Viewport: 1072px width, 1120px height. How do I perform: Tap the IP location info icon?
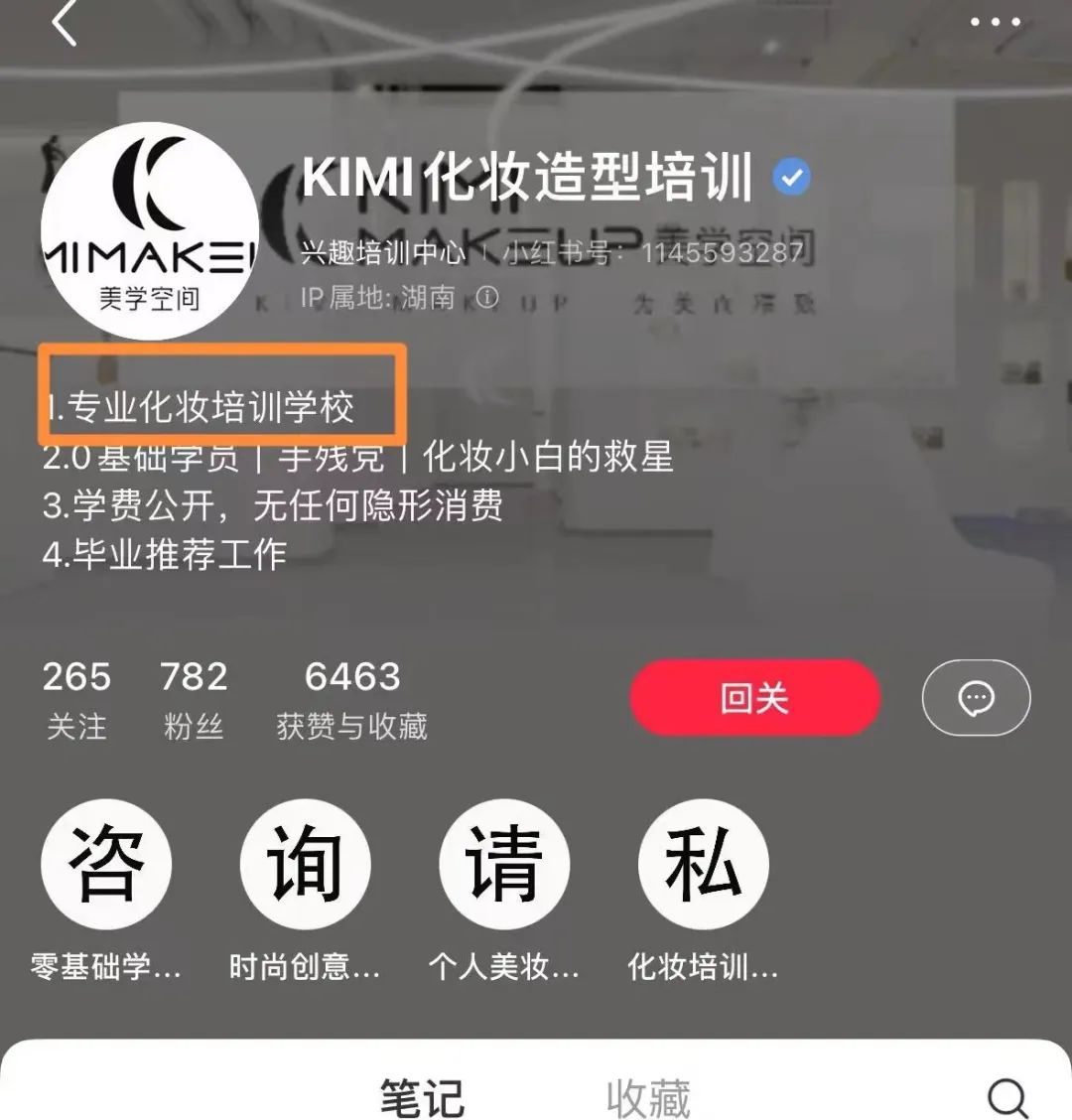pos(487,297)
